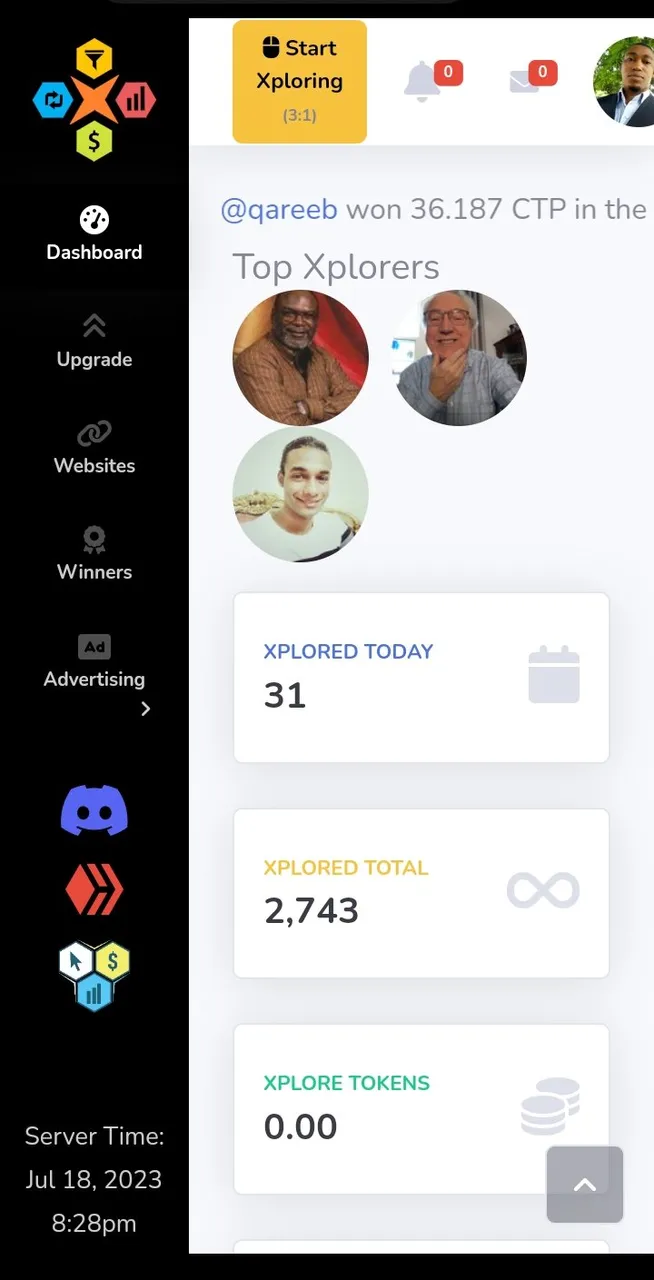Tap the site logo in the sidebar
The width and height of the screenshot is (654, 1280).
[x=94, y=99]
